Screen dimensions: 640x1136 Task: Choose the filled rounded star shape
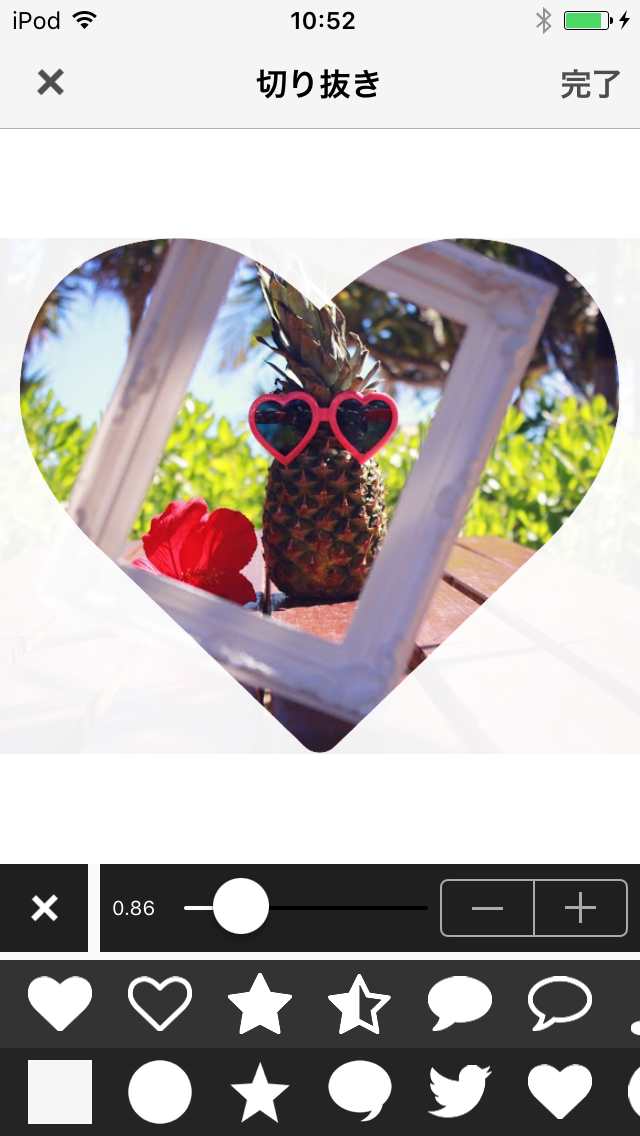click(260, 1003)
